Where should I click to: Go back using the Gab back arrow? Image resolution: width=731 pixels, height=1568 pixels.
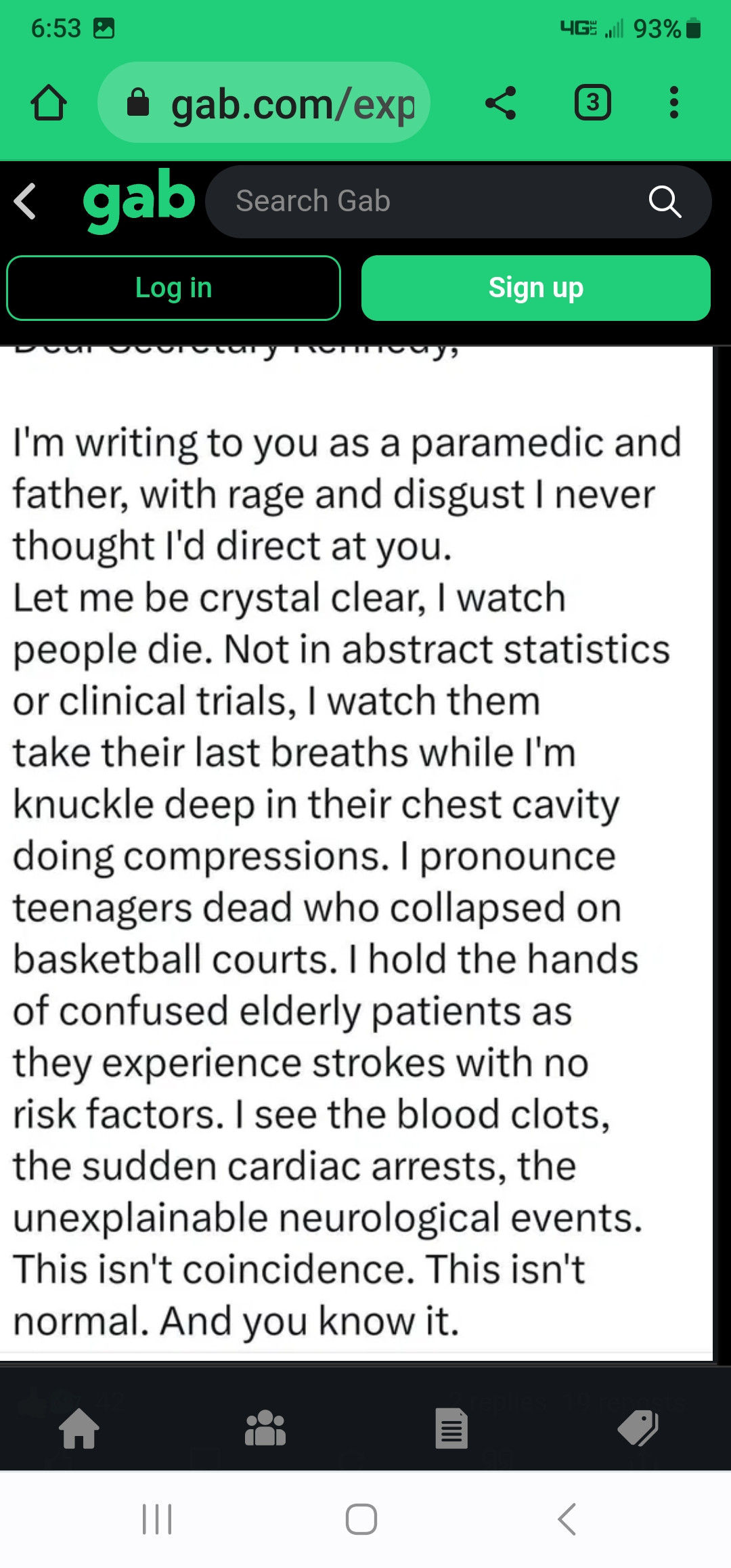pyautogui.click(x=25, y=201)
